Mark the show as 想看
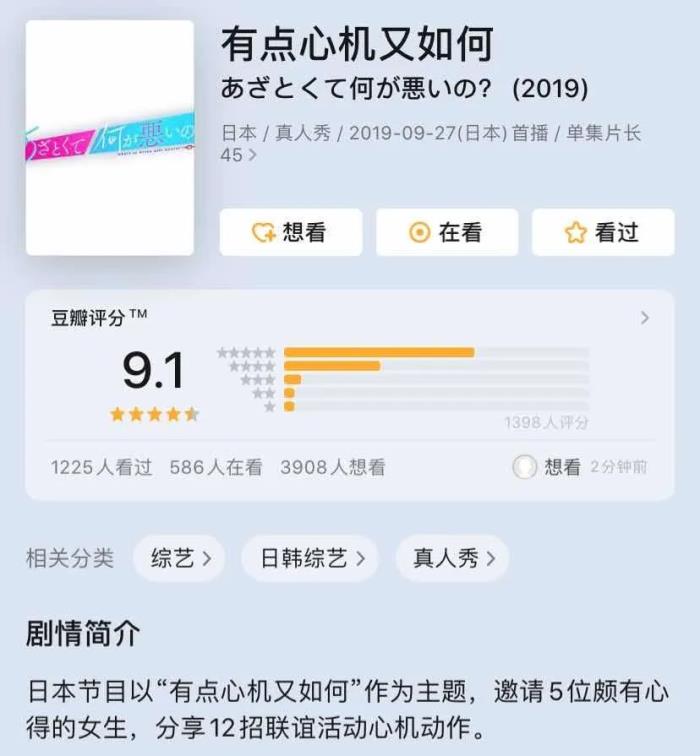This screenshot has height=756, width=700. click(290, 233)
